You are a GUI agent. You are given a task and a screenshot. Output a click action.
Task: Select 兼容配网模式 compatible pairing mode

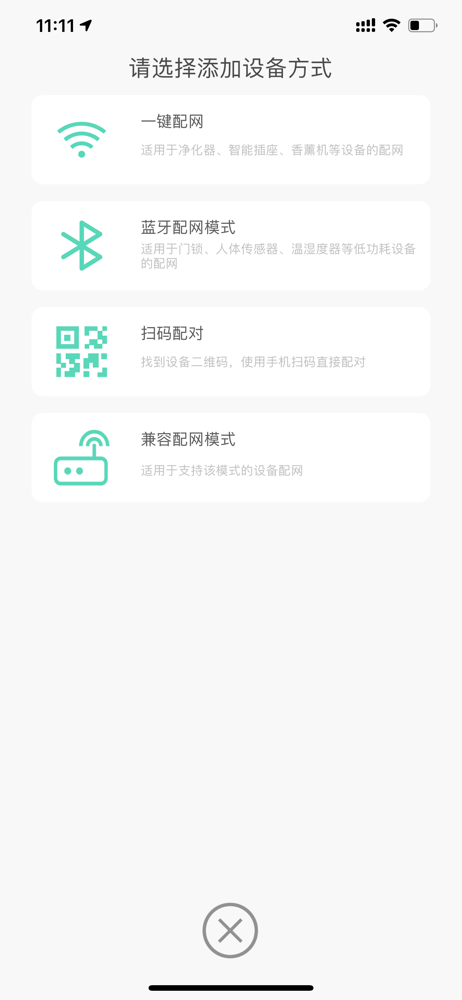click(230, 457)
